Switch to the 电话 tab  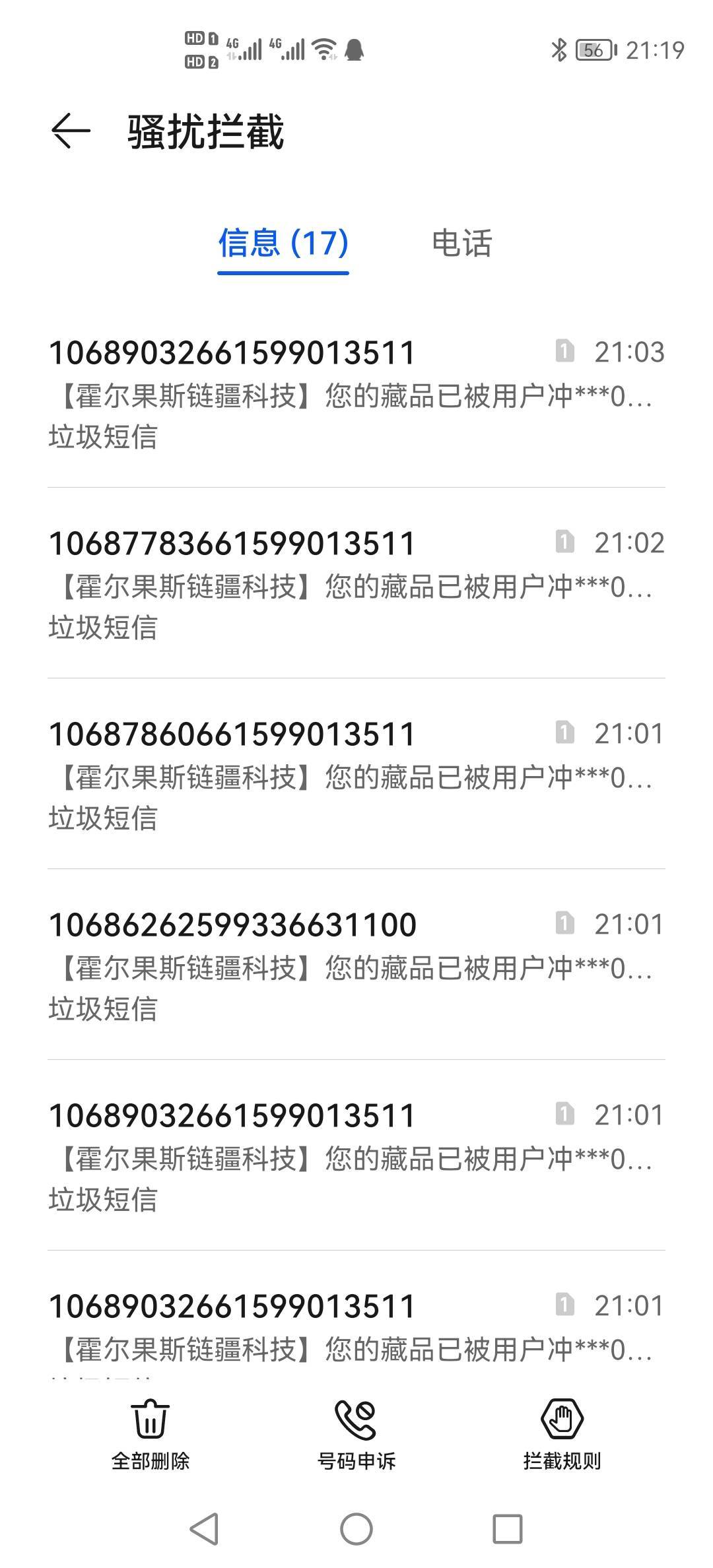pyautogui.click(x=462, y=243)
